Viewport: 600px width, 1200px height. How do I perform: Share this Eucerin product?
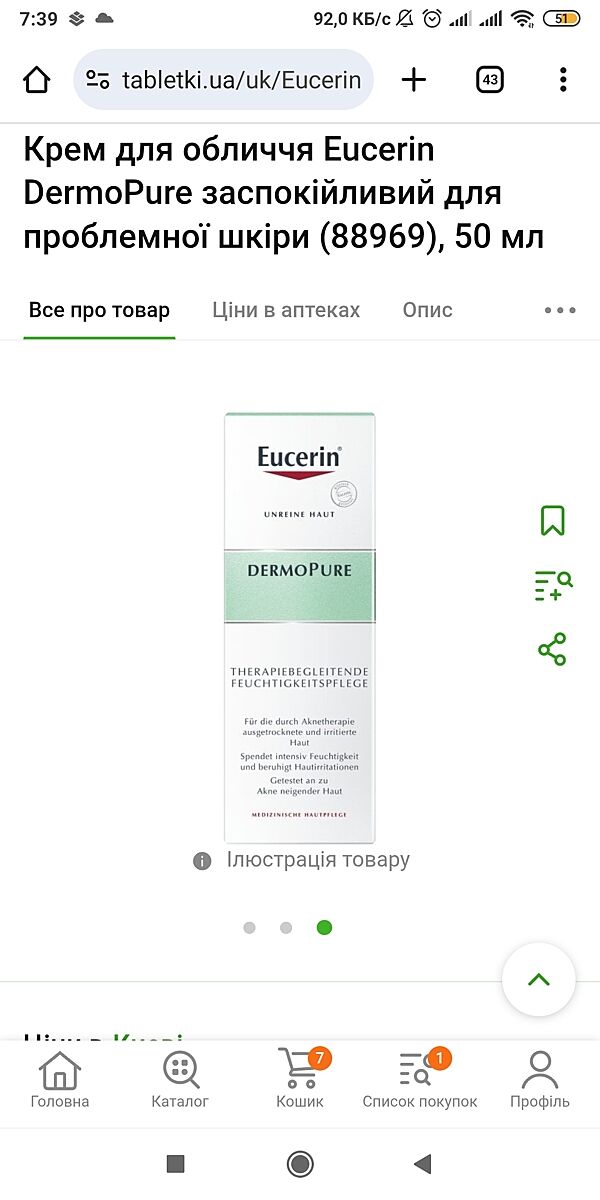[x=552, y=649]
